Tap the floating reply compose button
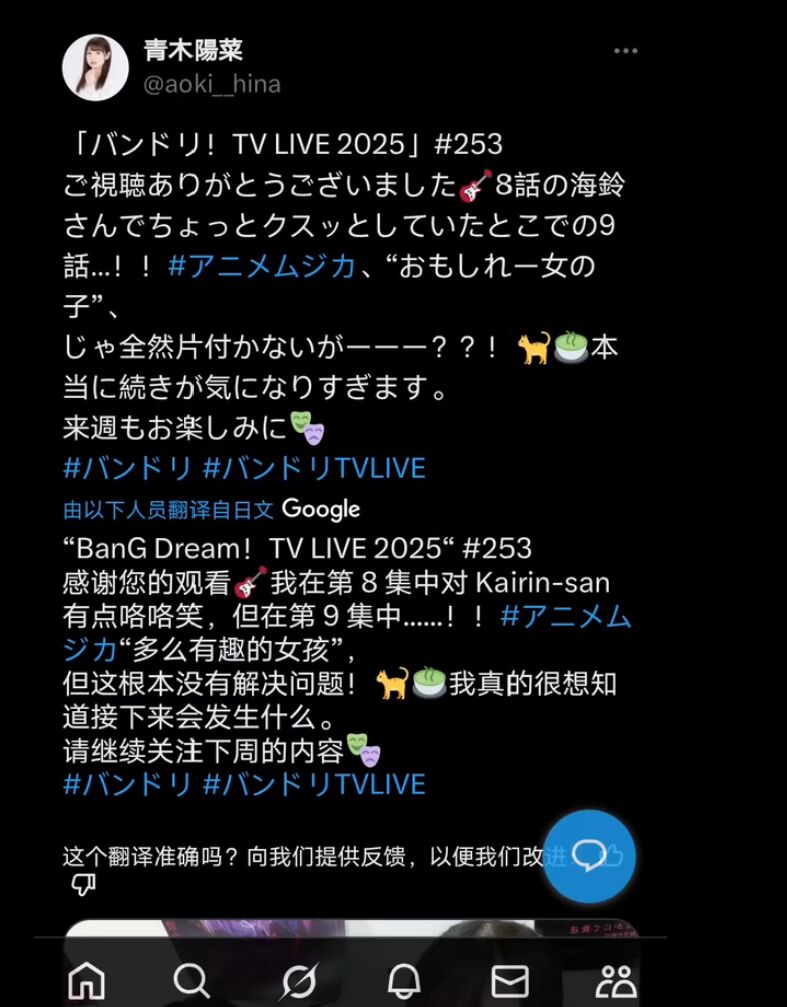 [x=589, y=856]
